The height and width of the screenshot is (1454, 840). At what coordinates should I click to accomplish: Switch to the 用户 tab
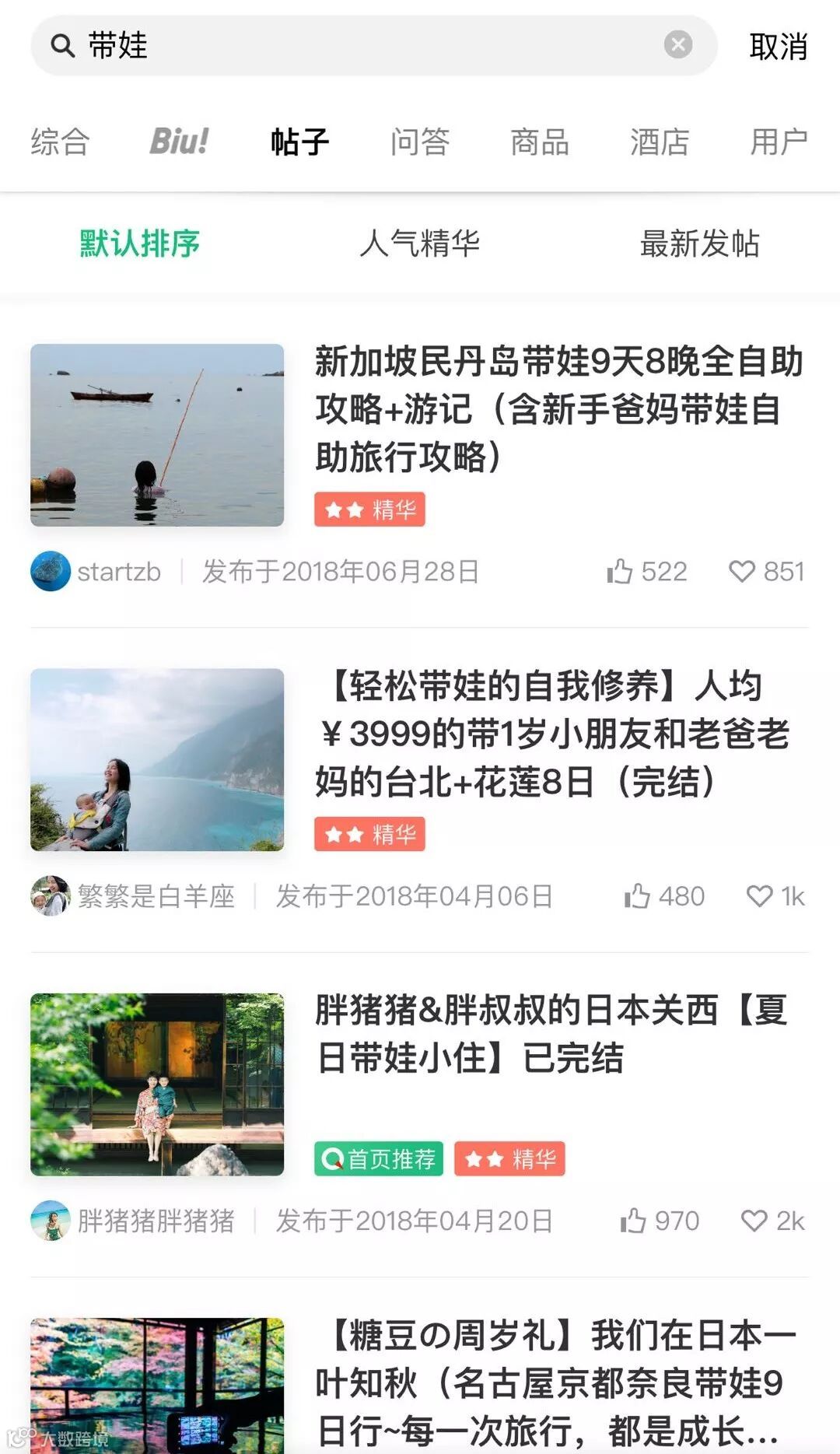click(779, 142)
